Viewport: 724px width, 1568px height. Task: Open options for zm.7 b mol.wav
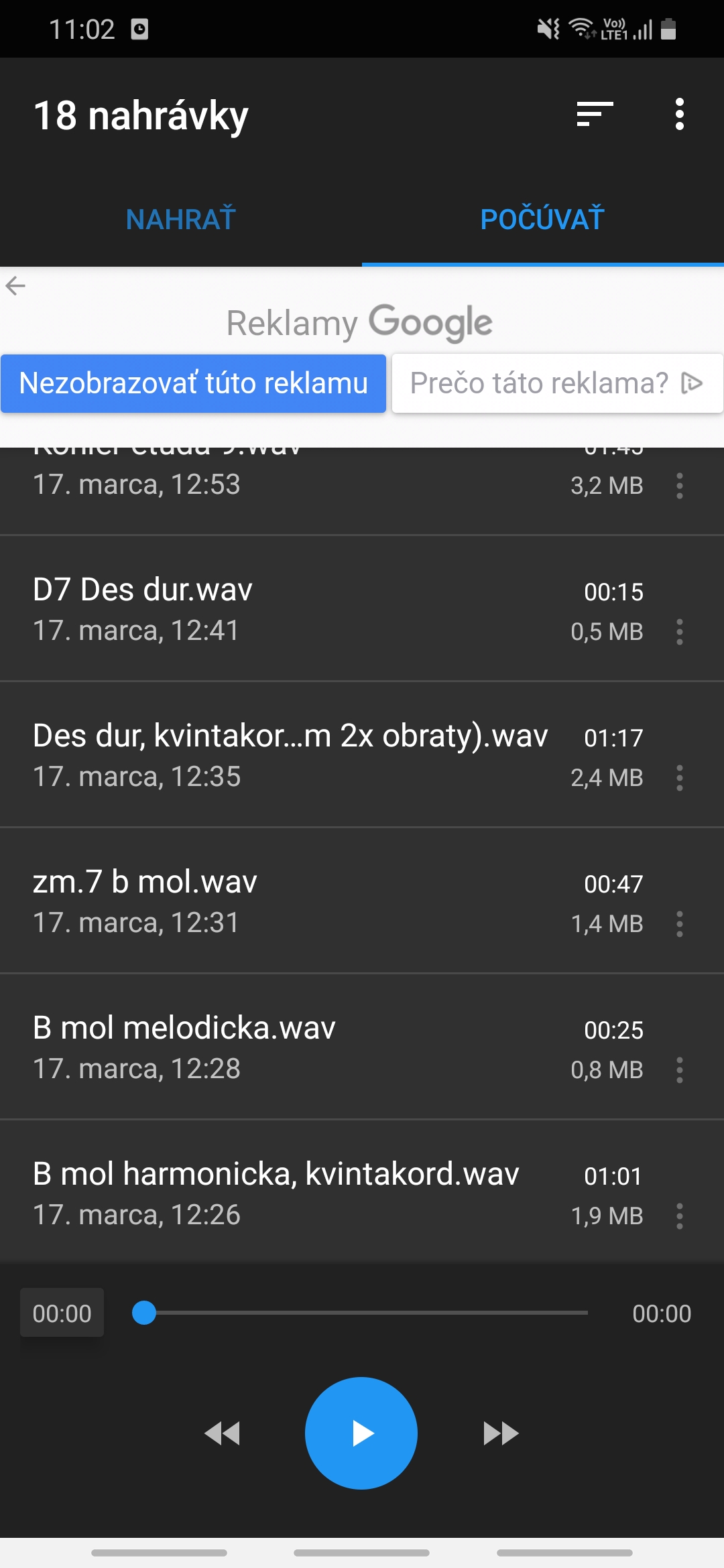pos(680,924)
